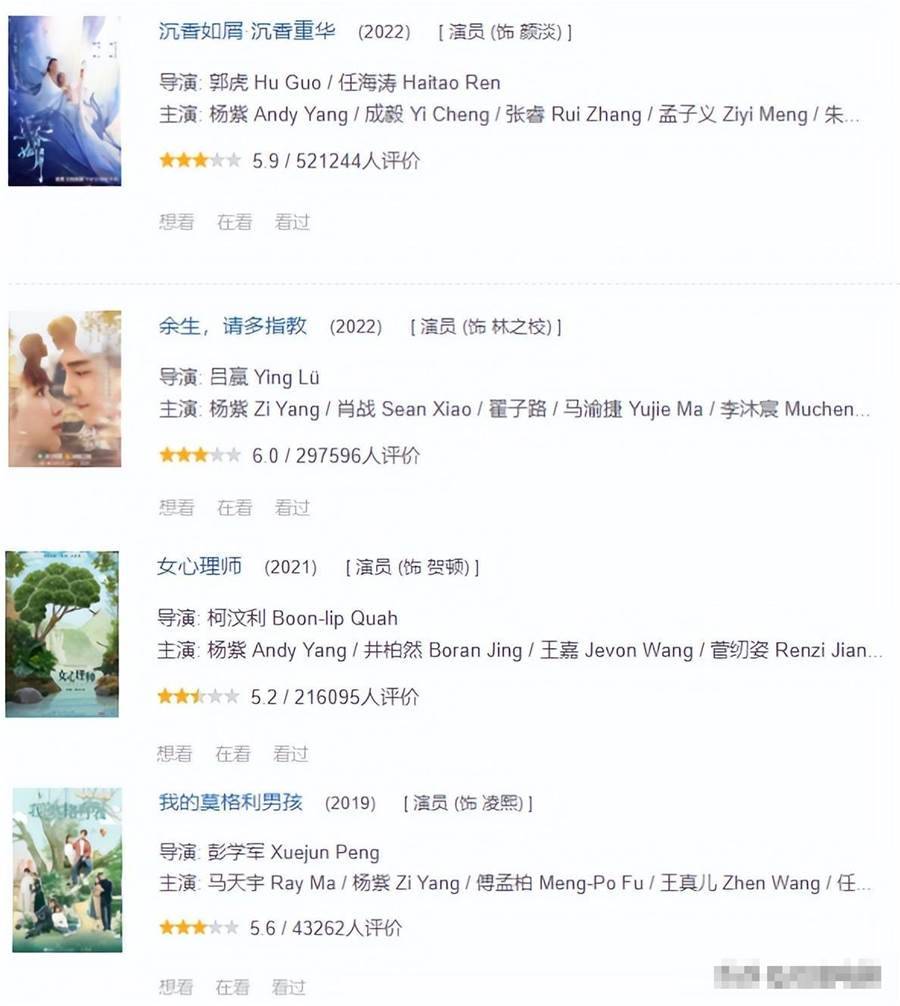Image resolution: width=900 pixels, height=1006 pixels.
Task: Mark 沉香如屑 as 看过
Action: pyautogui.click(x=292, y=222)
